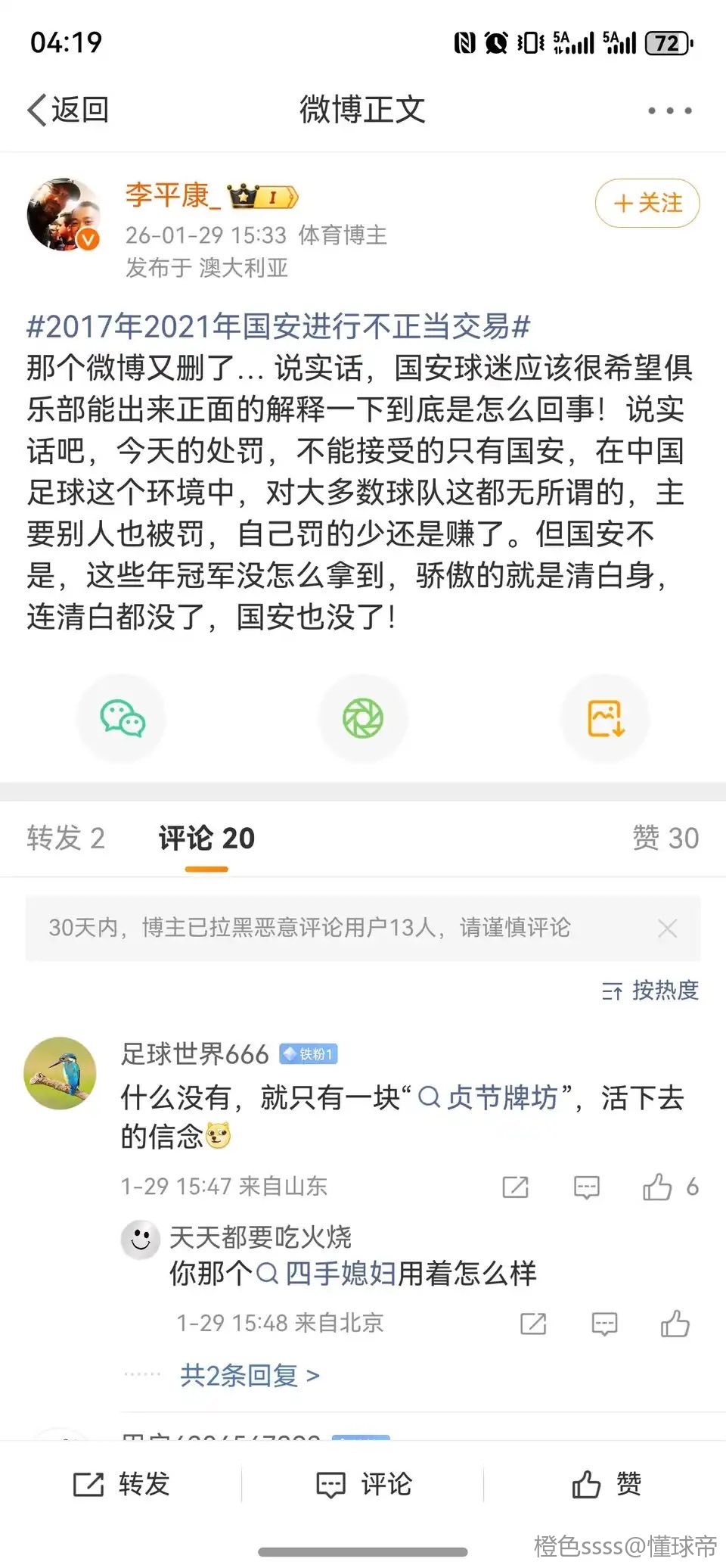Follow 李平康_ with the 关注 button

click(x=647, y=203)
